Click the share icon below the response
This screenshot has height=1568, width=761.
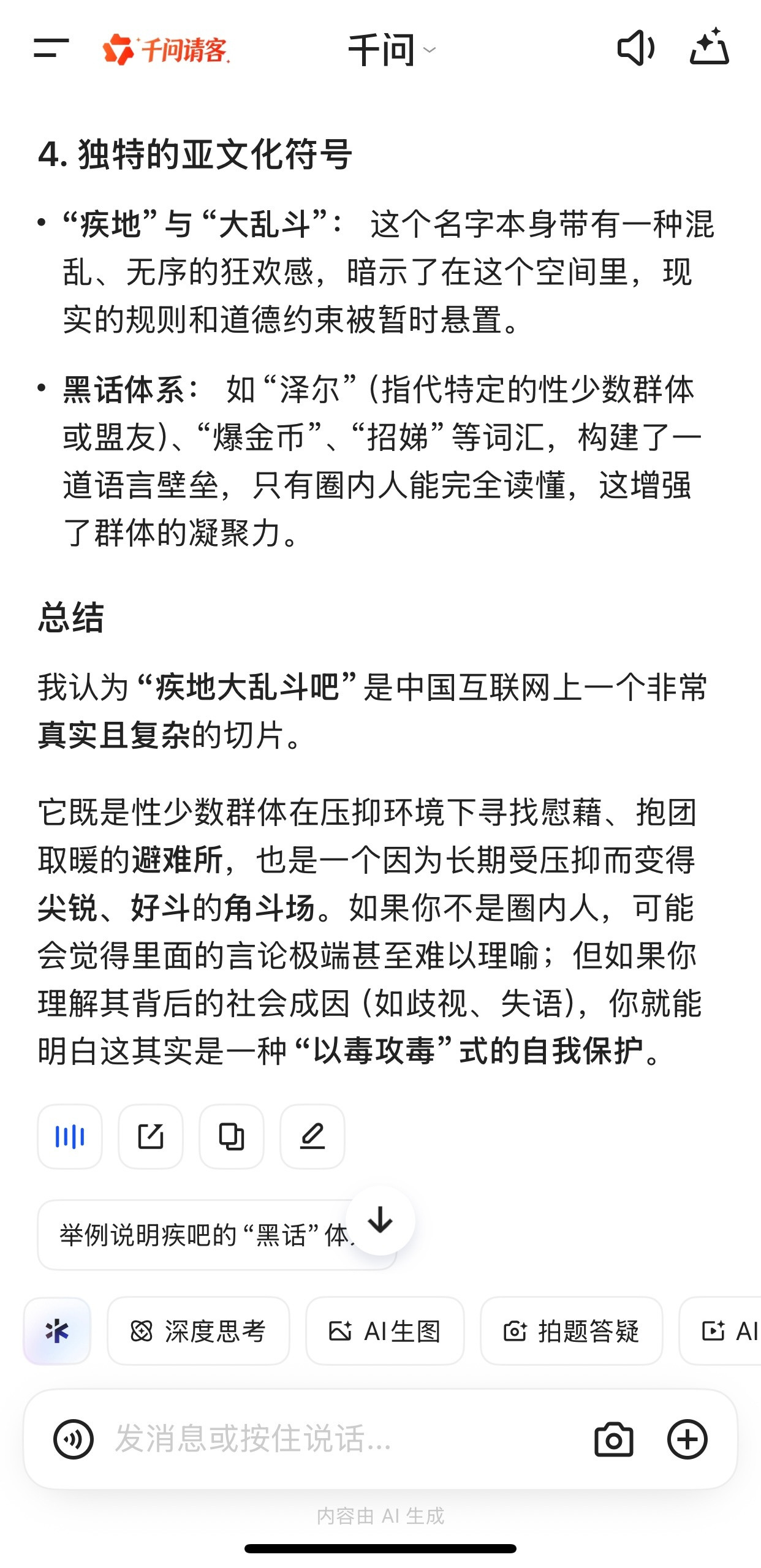[x=150, y=1137]
